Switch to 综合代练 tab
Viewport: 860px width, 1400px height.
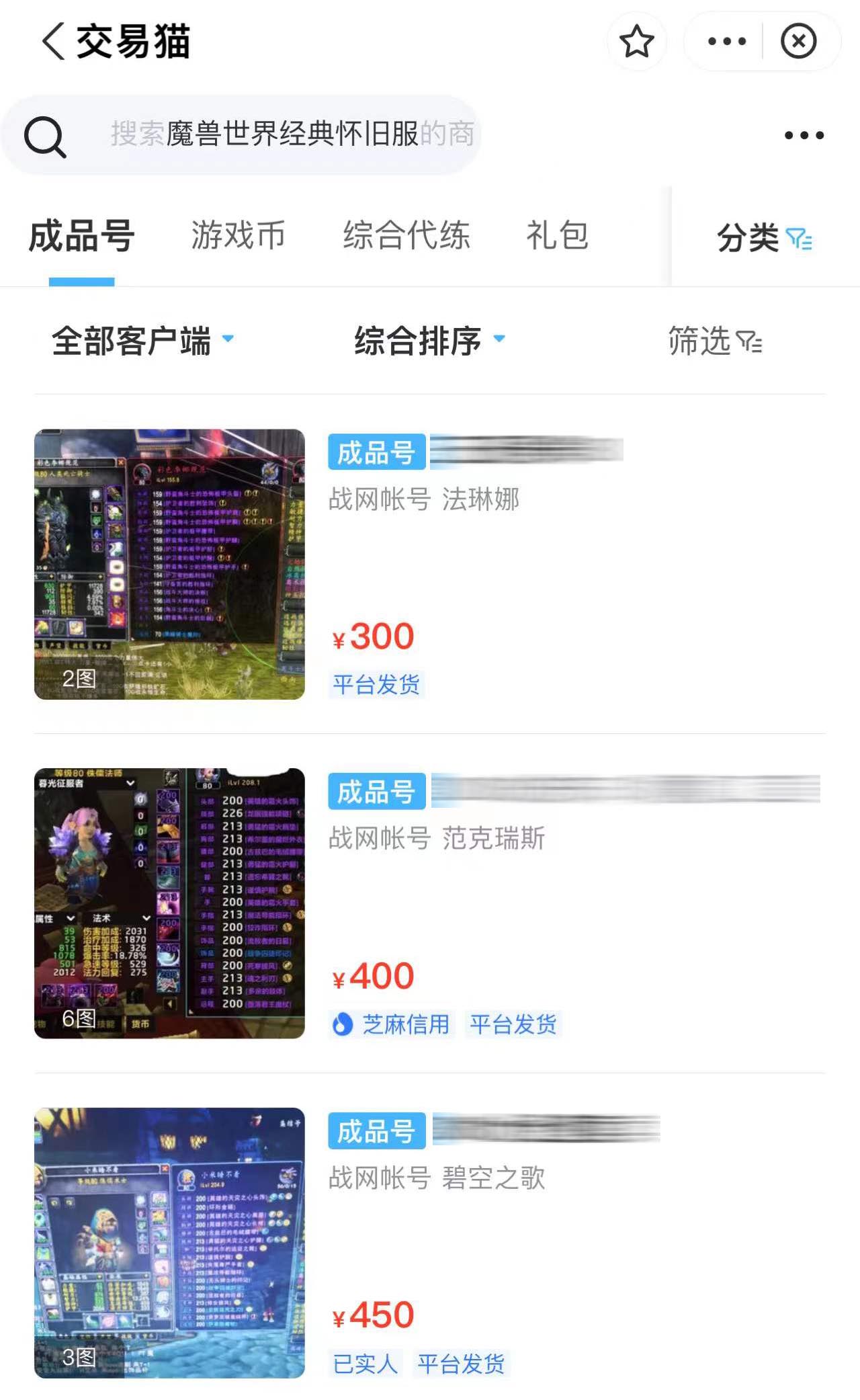[x=406, y=236]
